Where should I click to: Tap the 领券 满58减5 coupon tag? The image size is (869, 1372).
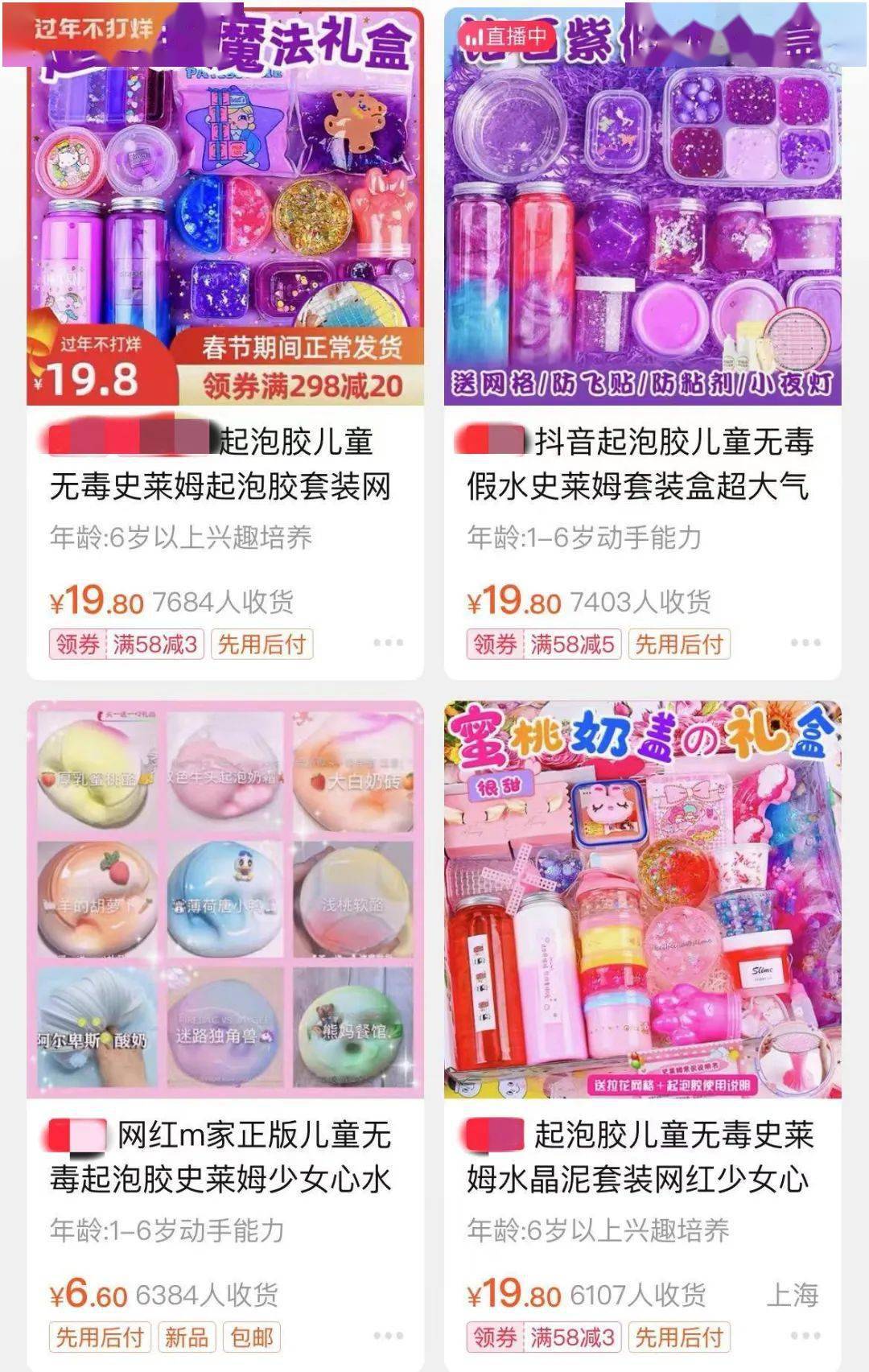tap(544, 645)
